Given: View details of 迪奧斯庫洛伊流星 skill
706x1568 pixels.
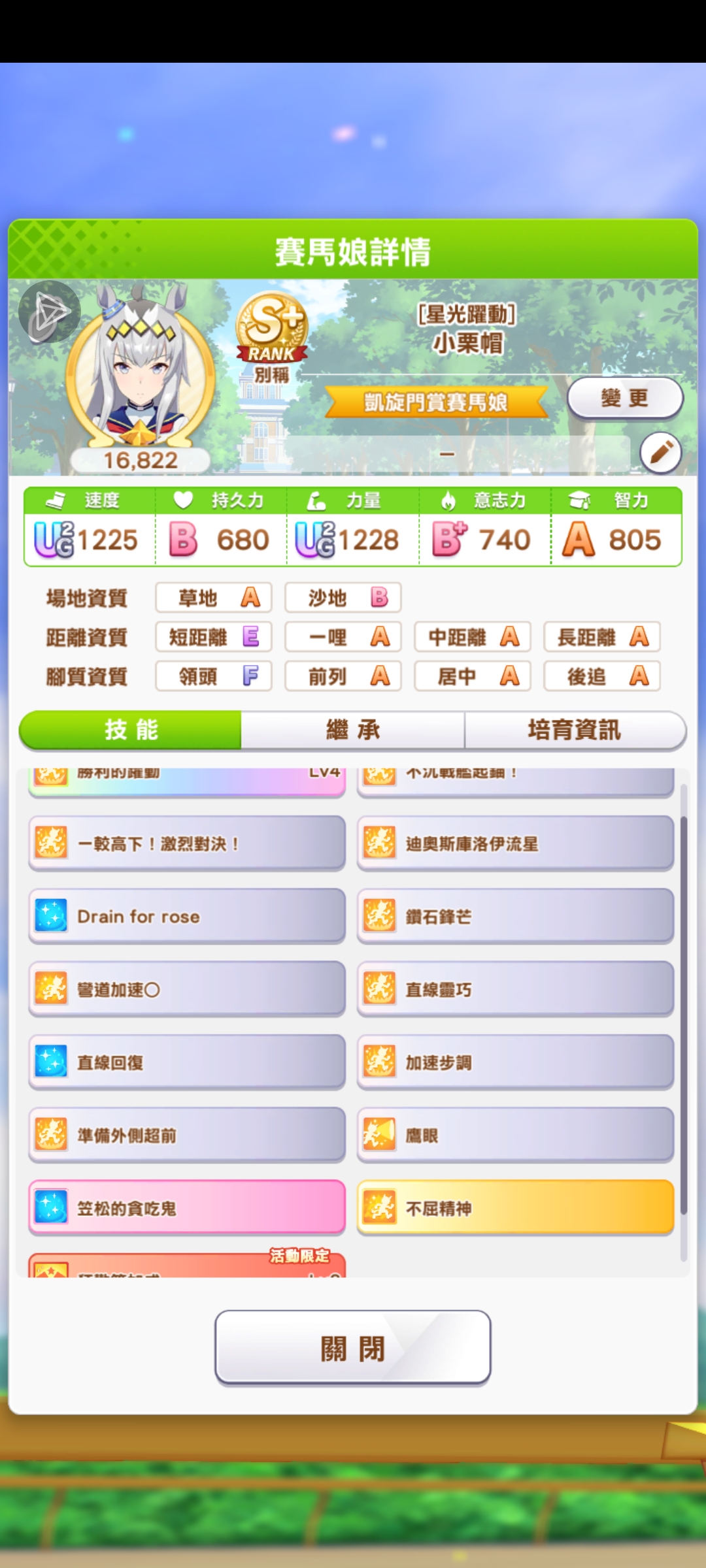Looking at the screenshot, I should pyautogui.click(x=515, y=843).
